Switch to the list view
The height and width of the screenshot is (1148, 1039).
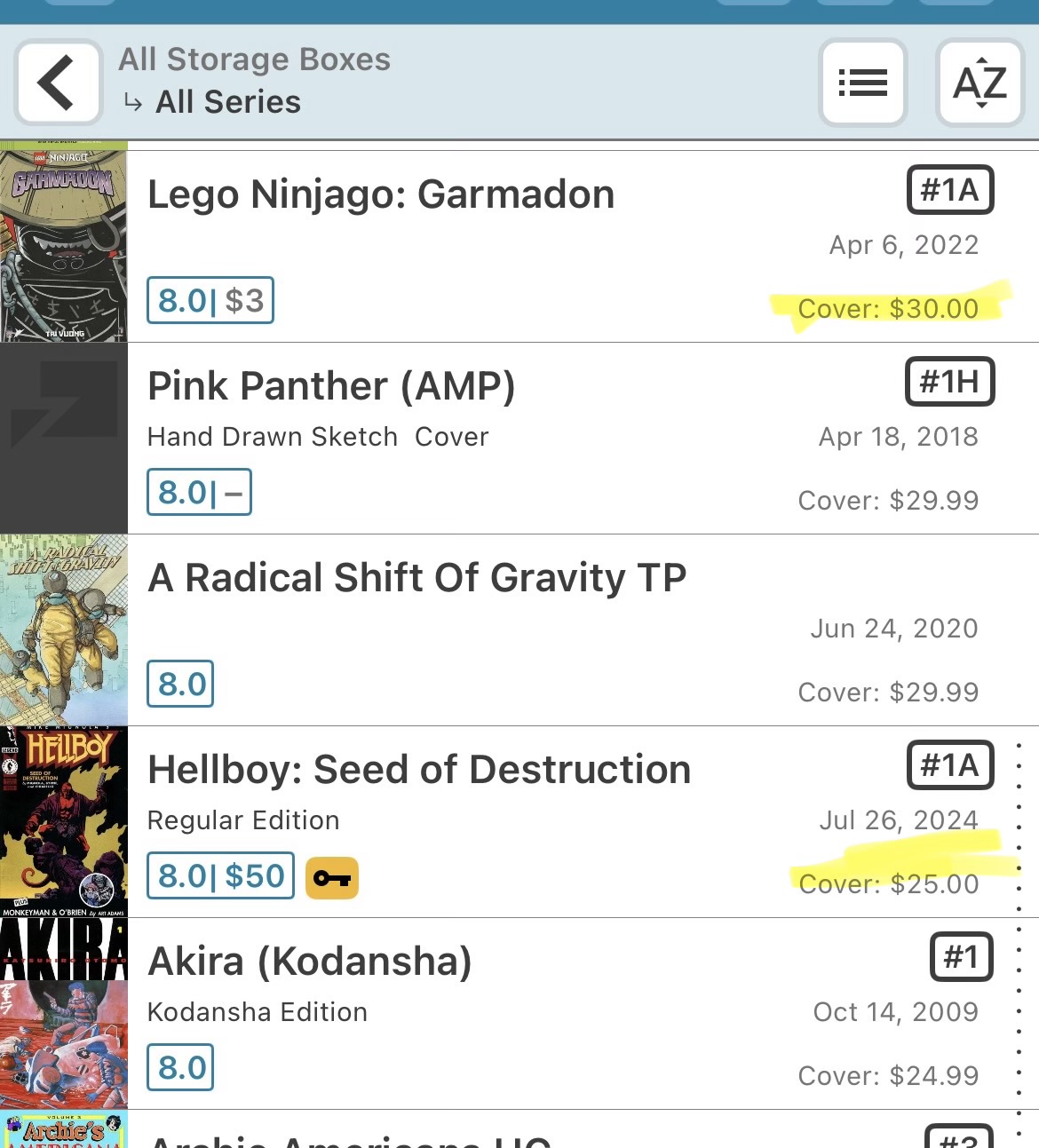coord(862,83)
